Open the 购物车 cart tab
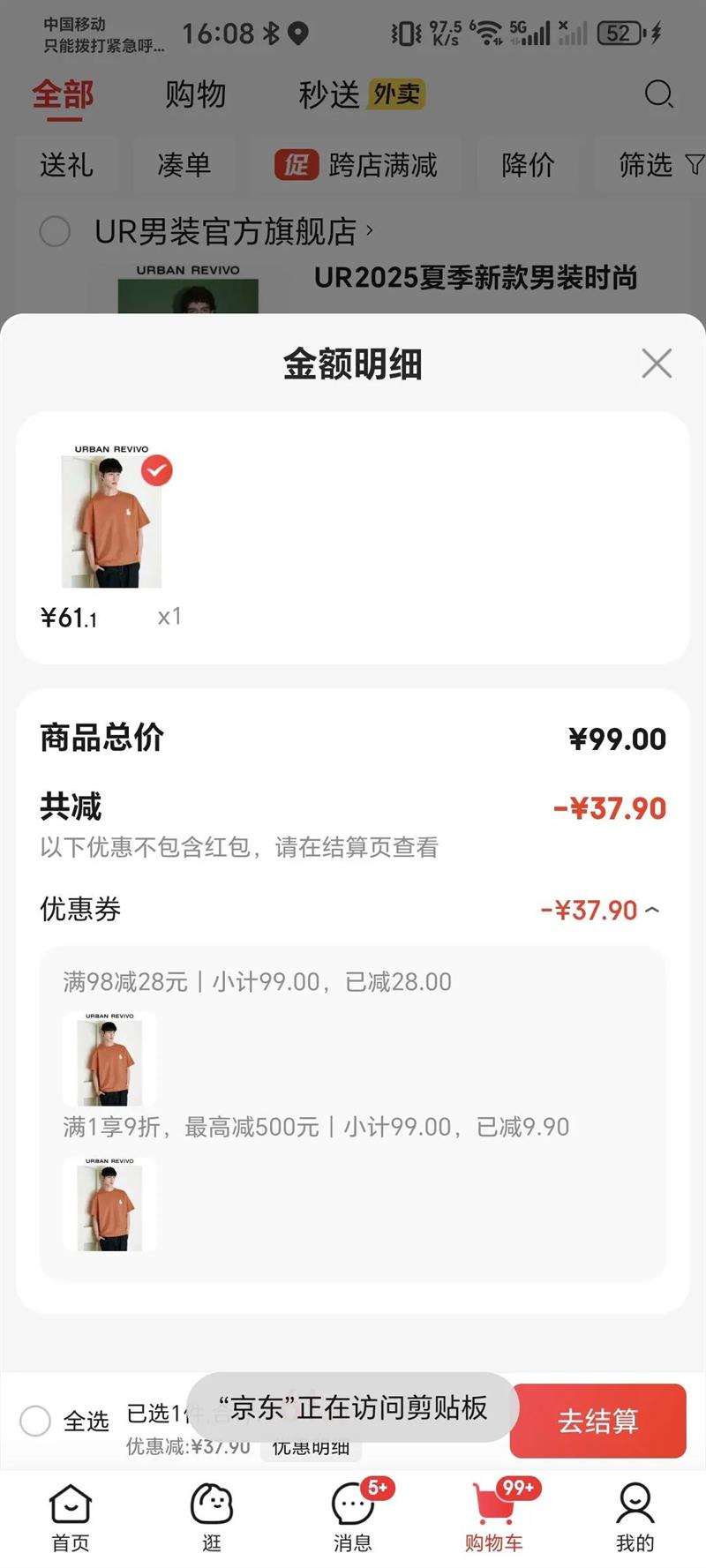706x1568 pixels. click(494, 1516)
